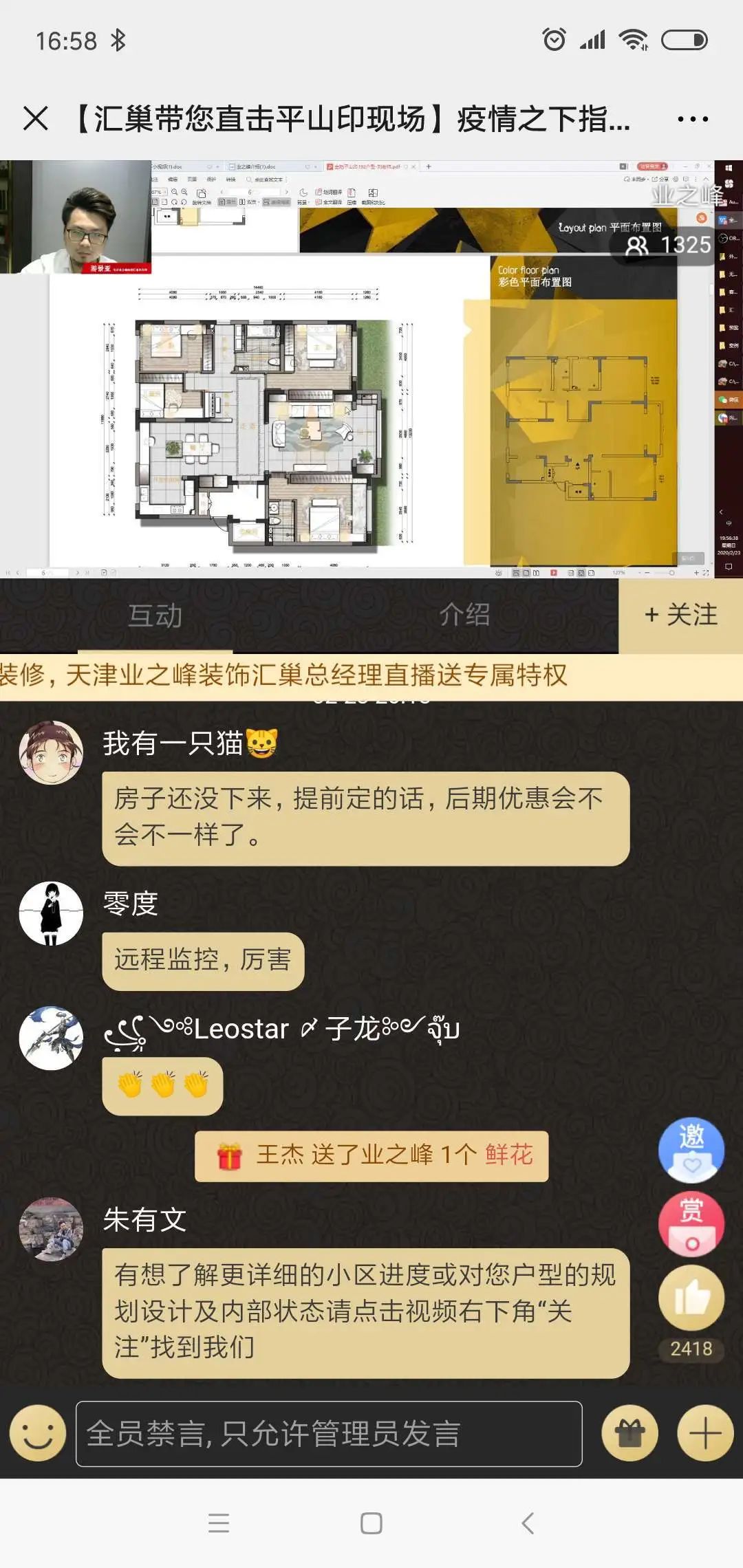Focus the chat message input field
The height and width of the screenshot is (1568, 743).
point(329,1434)
